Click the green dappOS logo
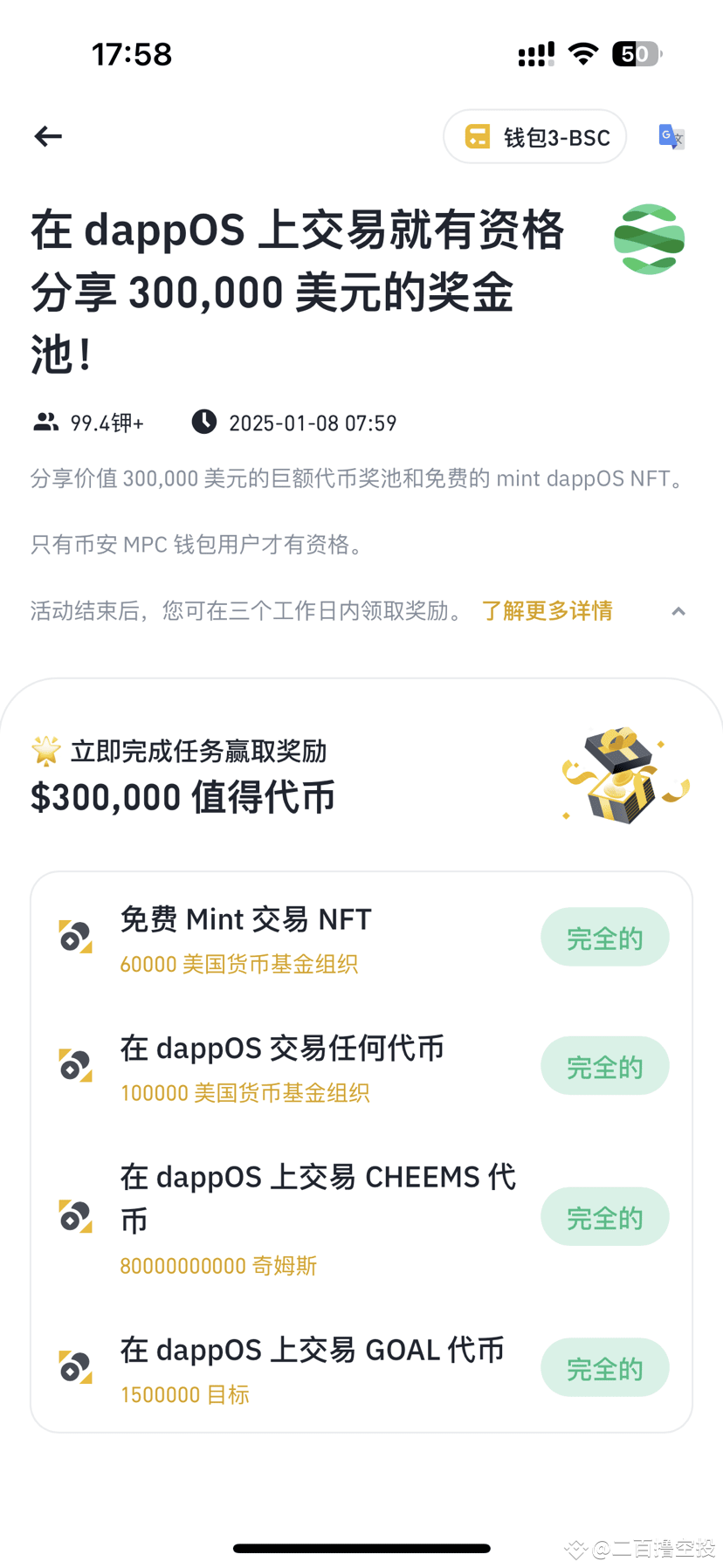This screenshot has width=723, height=1568. pos(649,239)
